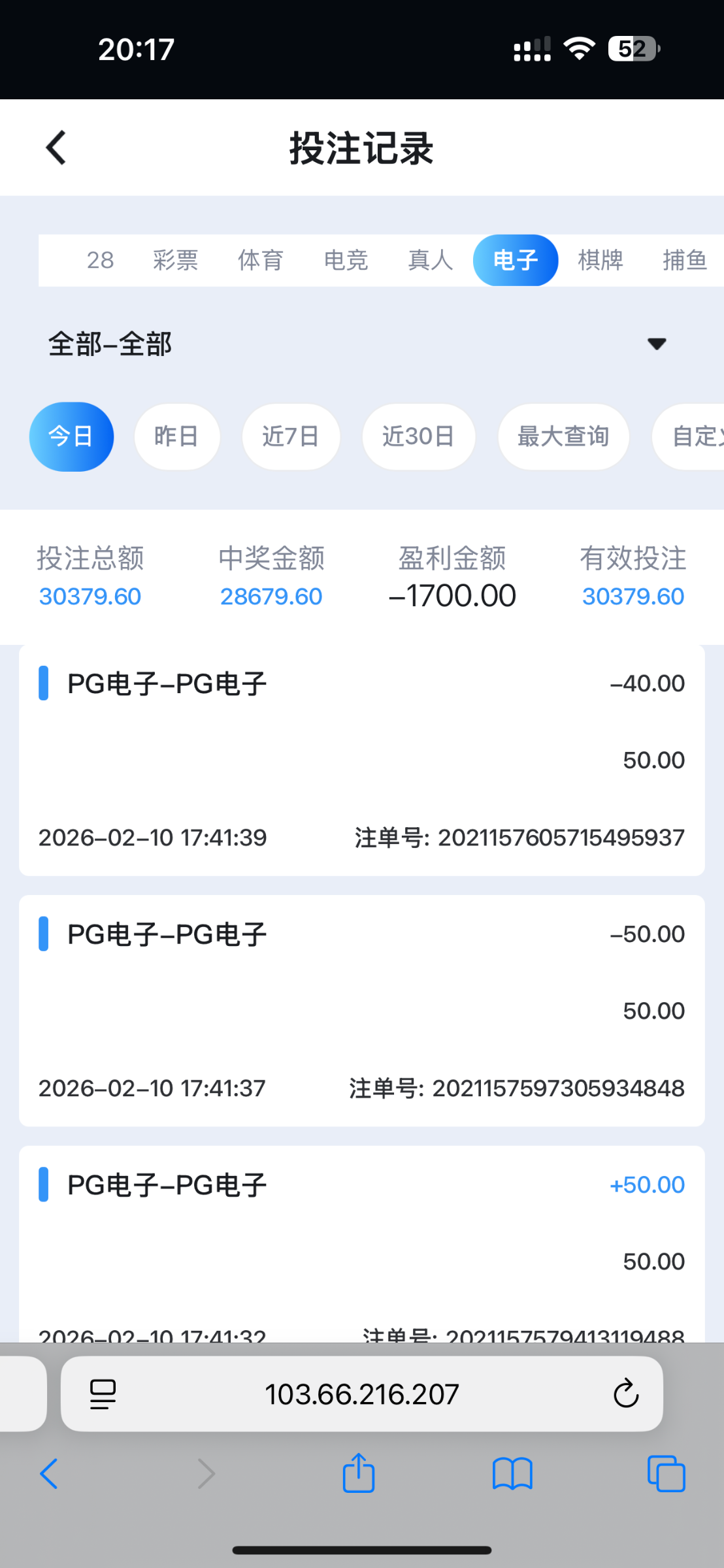Open the browser bookmarks

click(512, 1473)
